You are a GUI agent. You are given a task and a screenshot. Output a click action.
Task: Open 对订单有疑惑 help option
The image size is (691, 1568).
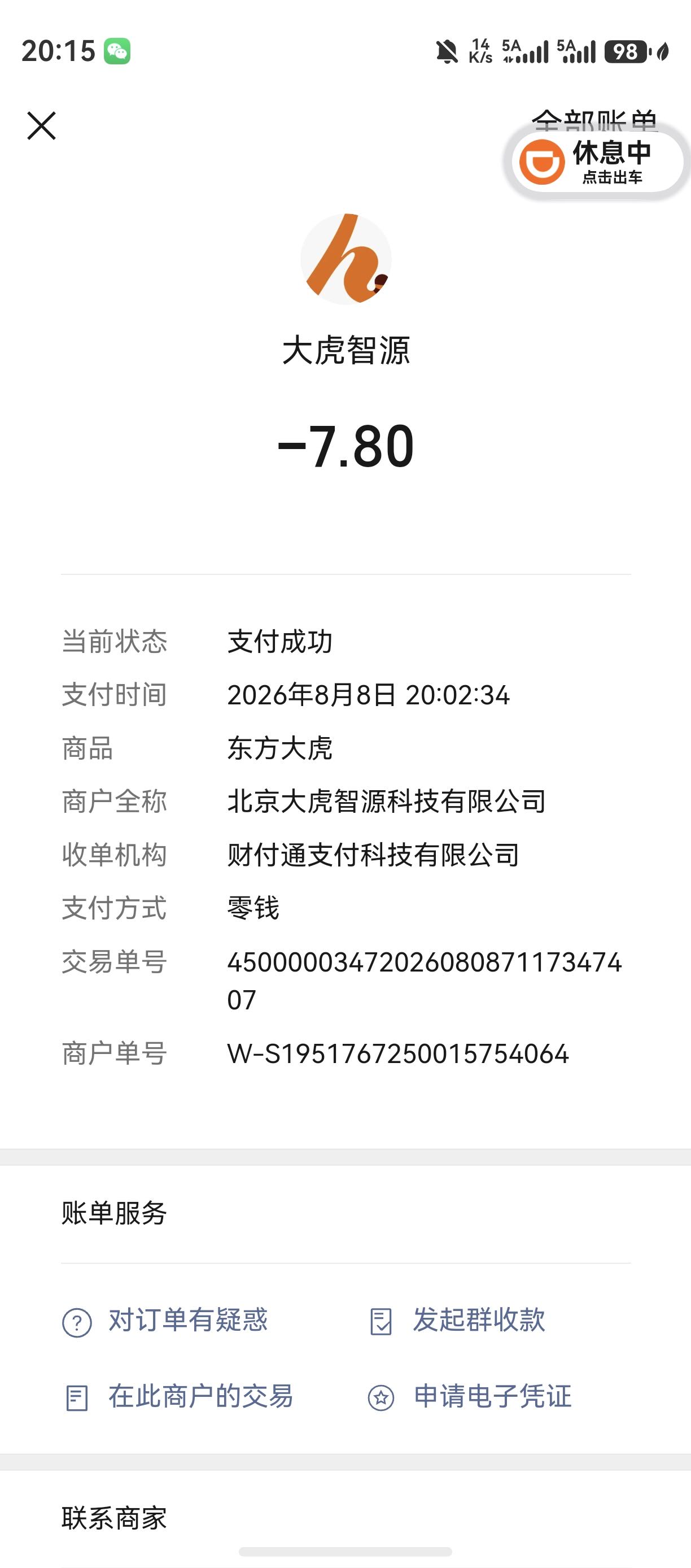(x=165, y=1321)
